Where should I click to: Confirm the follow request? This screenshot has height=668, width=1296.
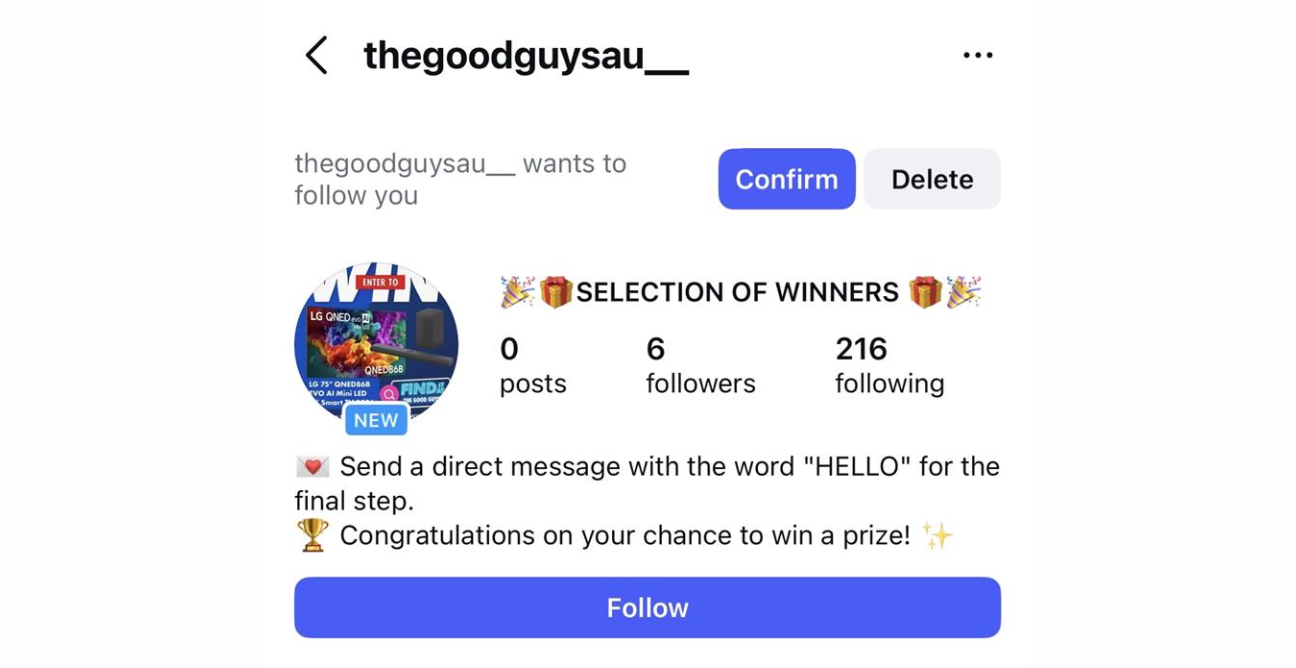786,179
